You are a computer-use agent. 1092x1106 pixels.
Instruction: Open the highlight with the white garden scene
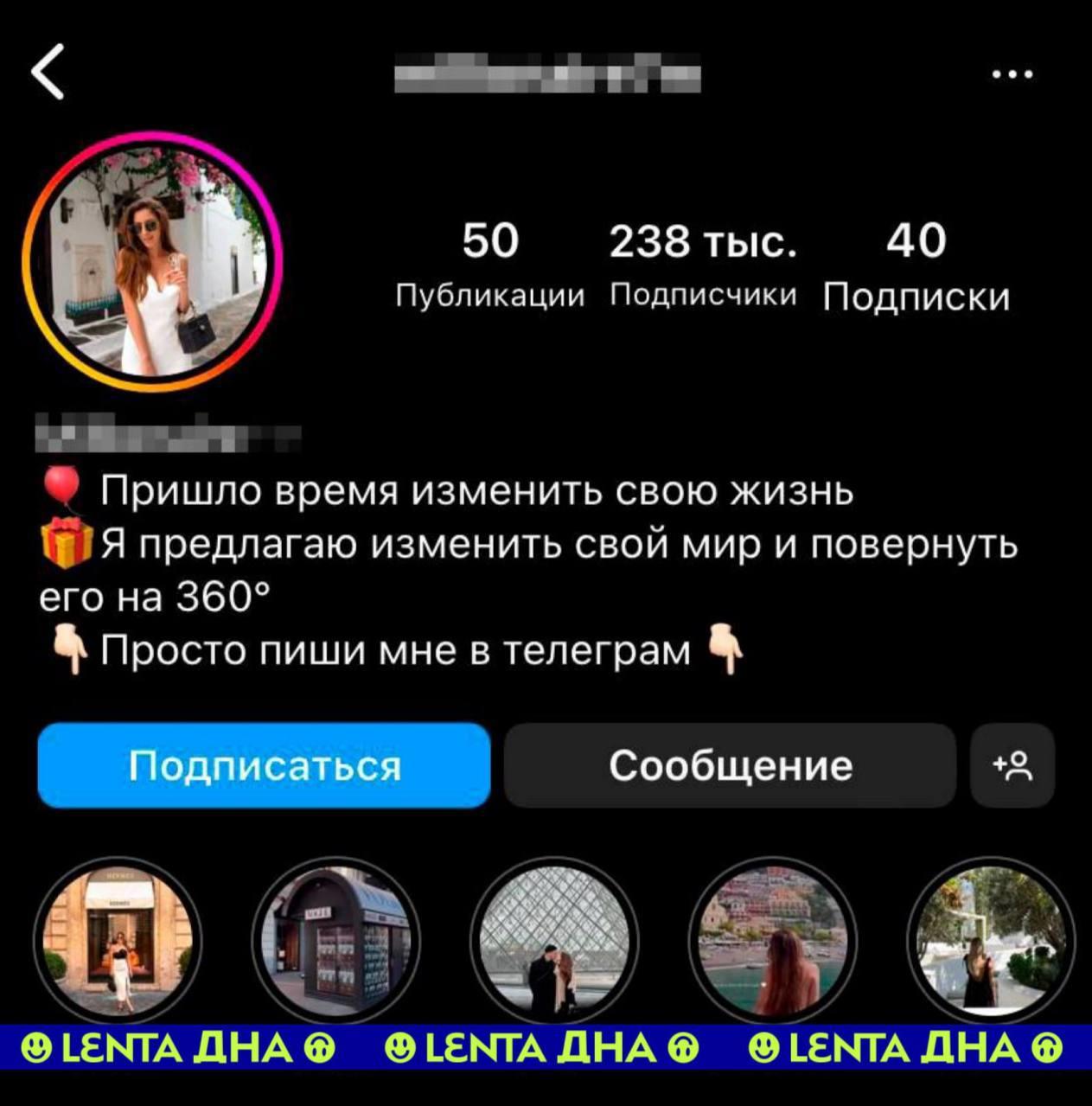(991, 941)
